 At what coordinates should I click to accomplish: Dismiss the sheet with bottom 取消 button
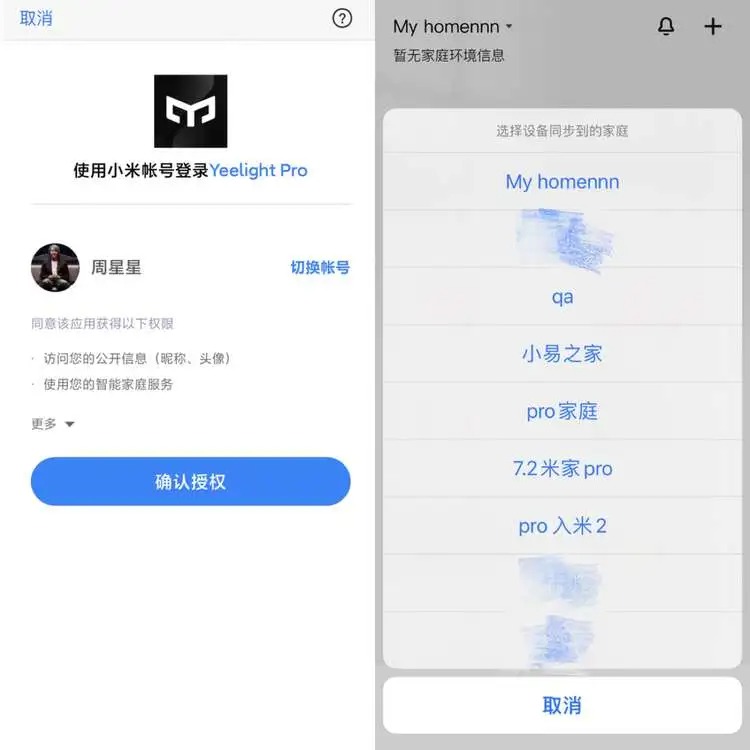pyautogui.click(x=562, y=705)
